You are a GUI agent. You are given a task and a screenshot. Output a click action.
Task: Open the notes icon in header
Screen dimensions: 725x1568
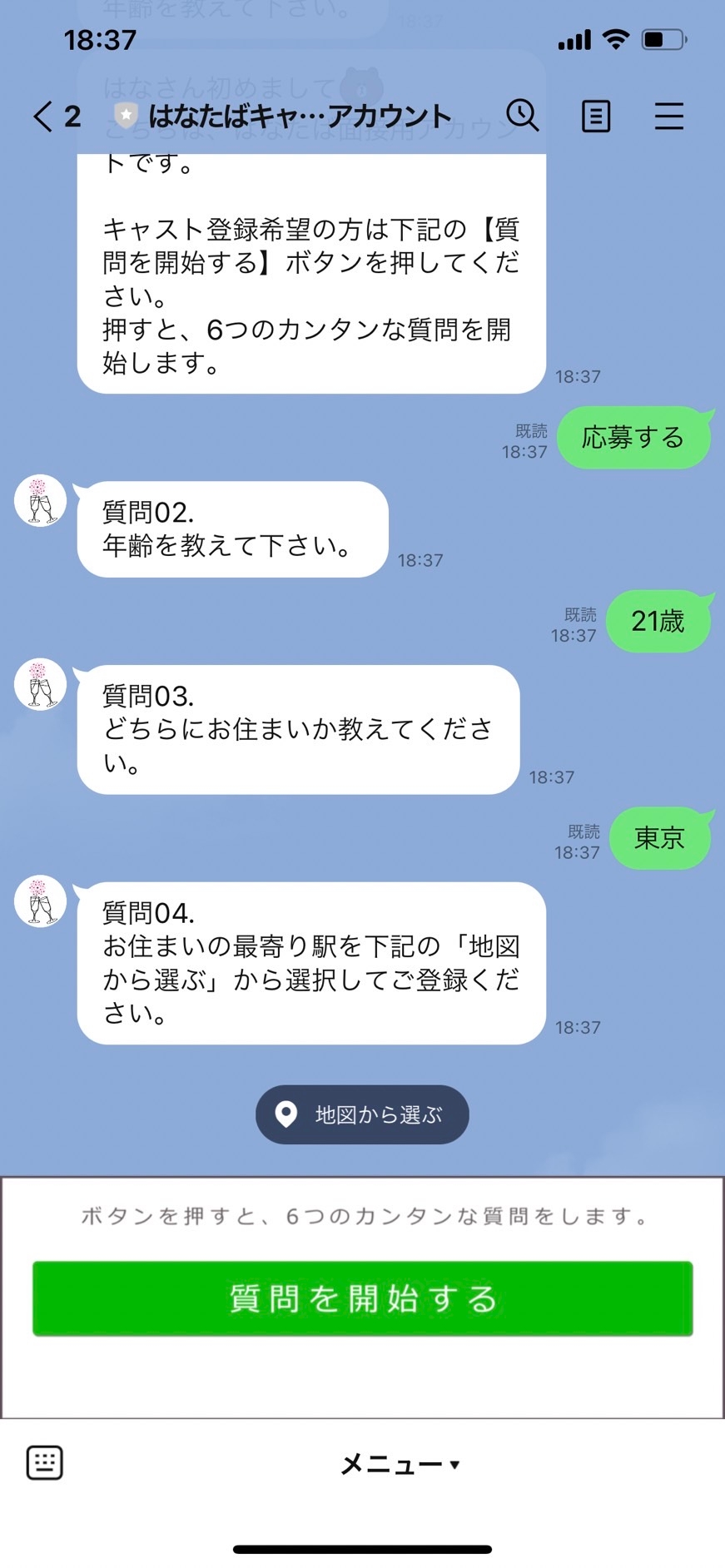click(x=595, y=117)
